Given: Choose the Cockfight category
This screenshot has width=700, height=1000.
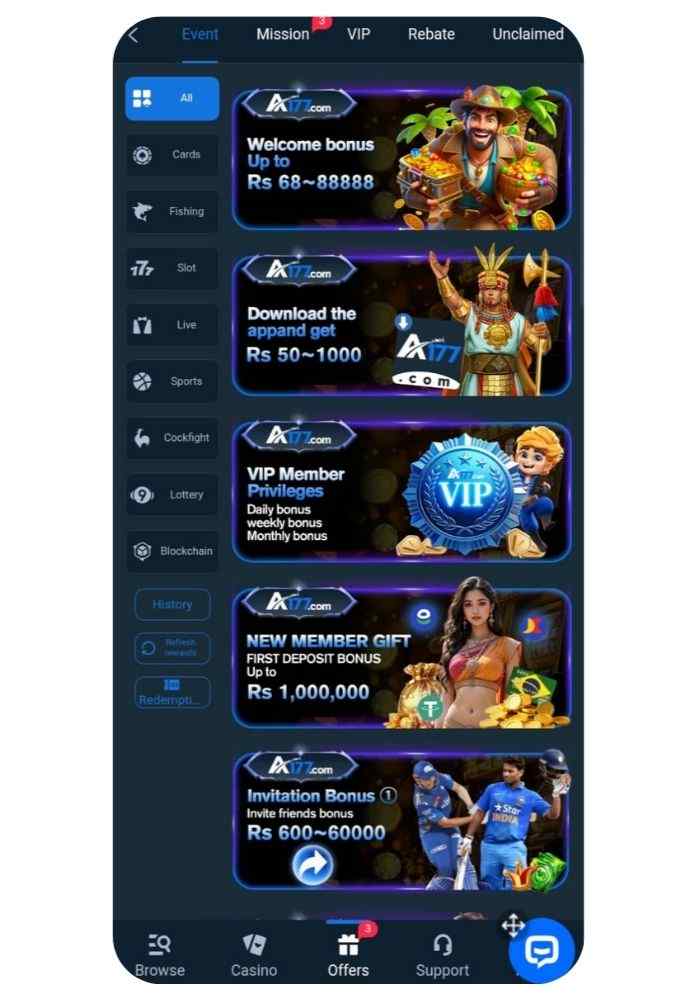Looking at the screenshot, I should (172, 438).
